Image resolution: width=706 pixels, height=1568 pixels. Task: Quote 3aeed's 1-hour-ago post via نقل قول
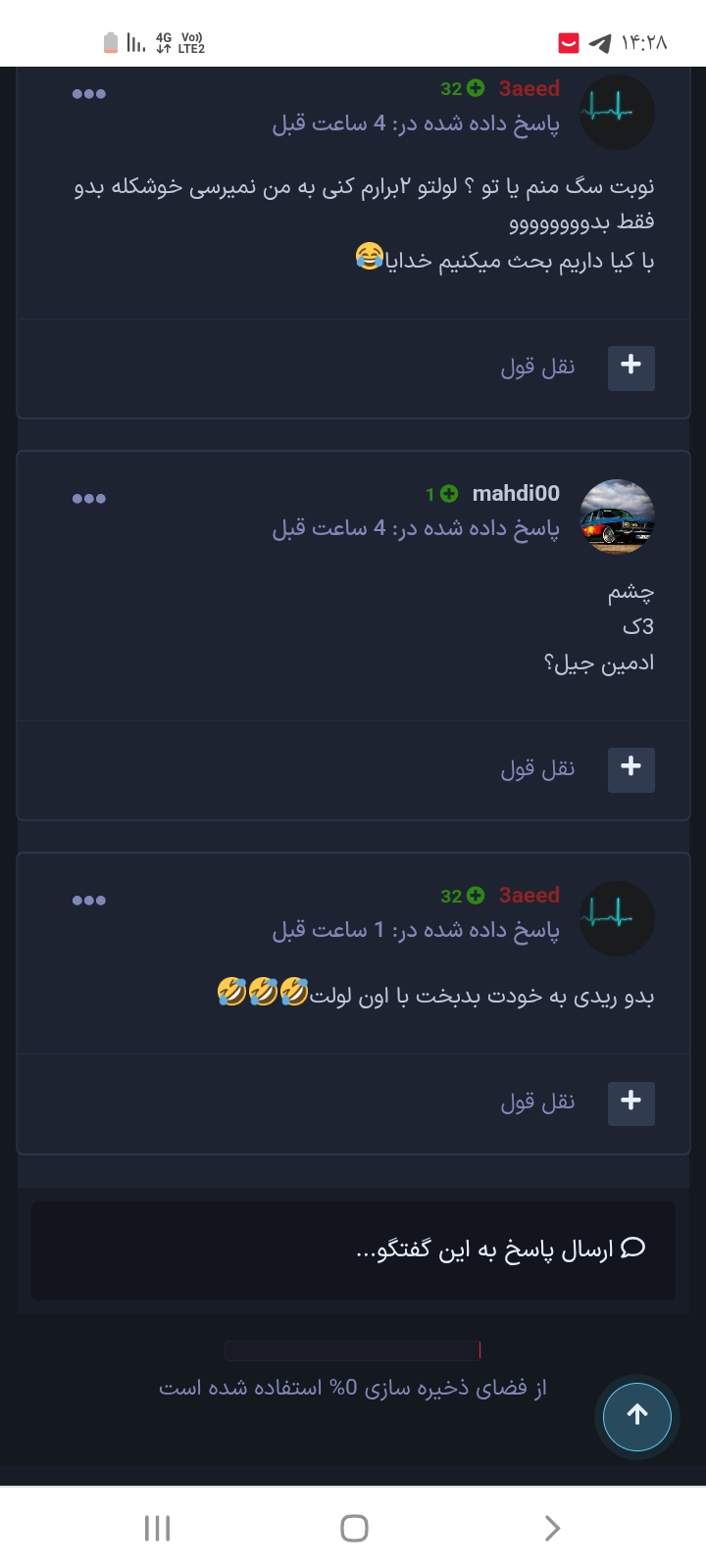coord(537,1102)
